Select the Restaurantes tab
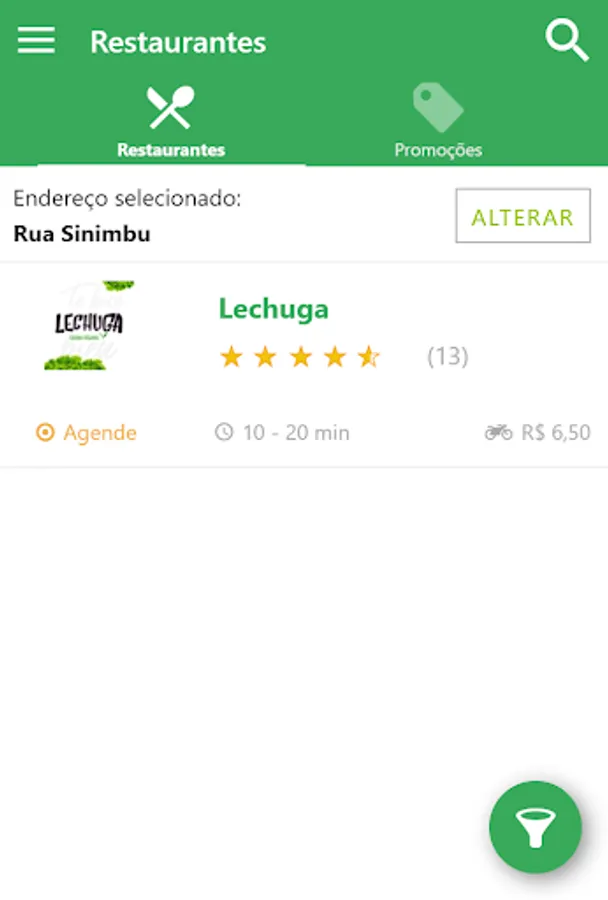 tap(171, 121)
